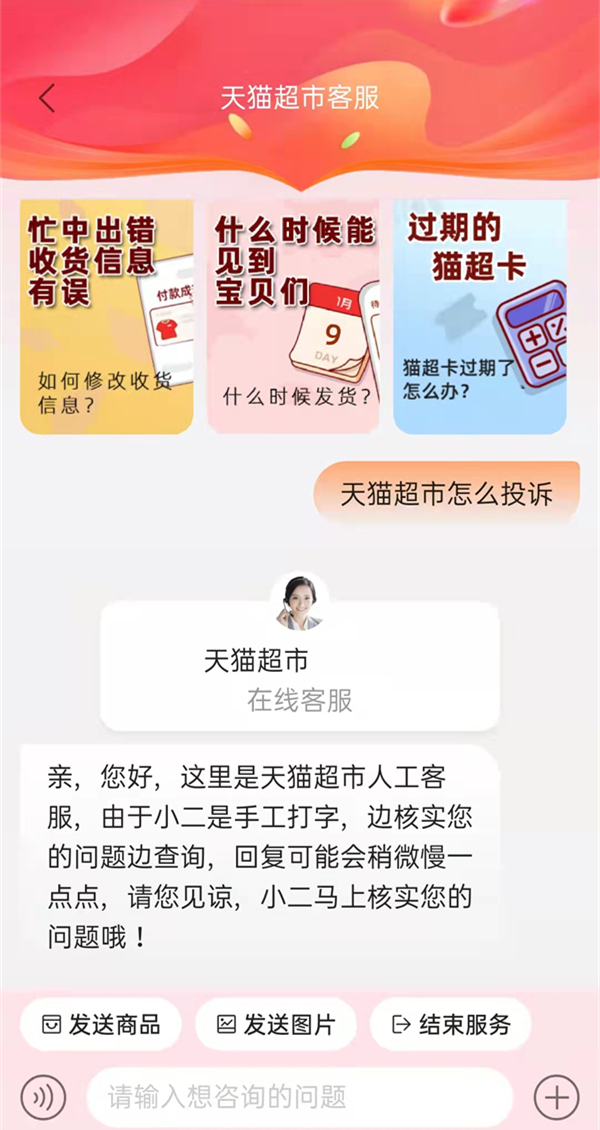
Task: Open the 如何修改收货信息 card
Action: click(x=107, y=317)
